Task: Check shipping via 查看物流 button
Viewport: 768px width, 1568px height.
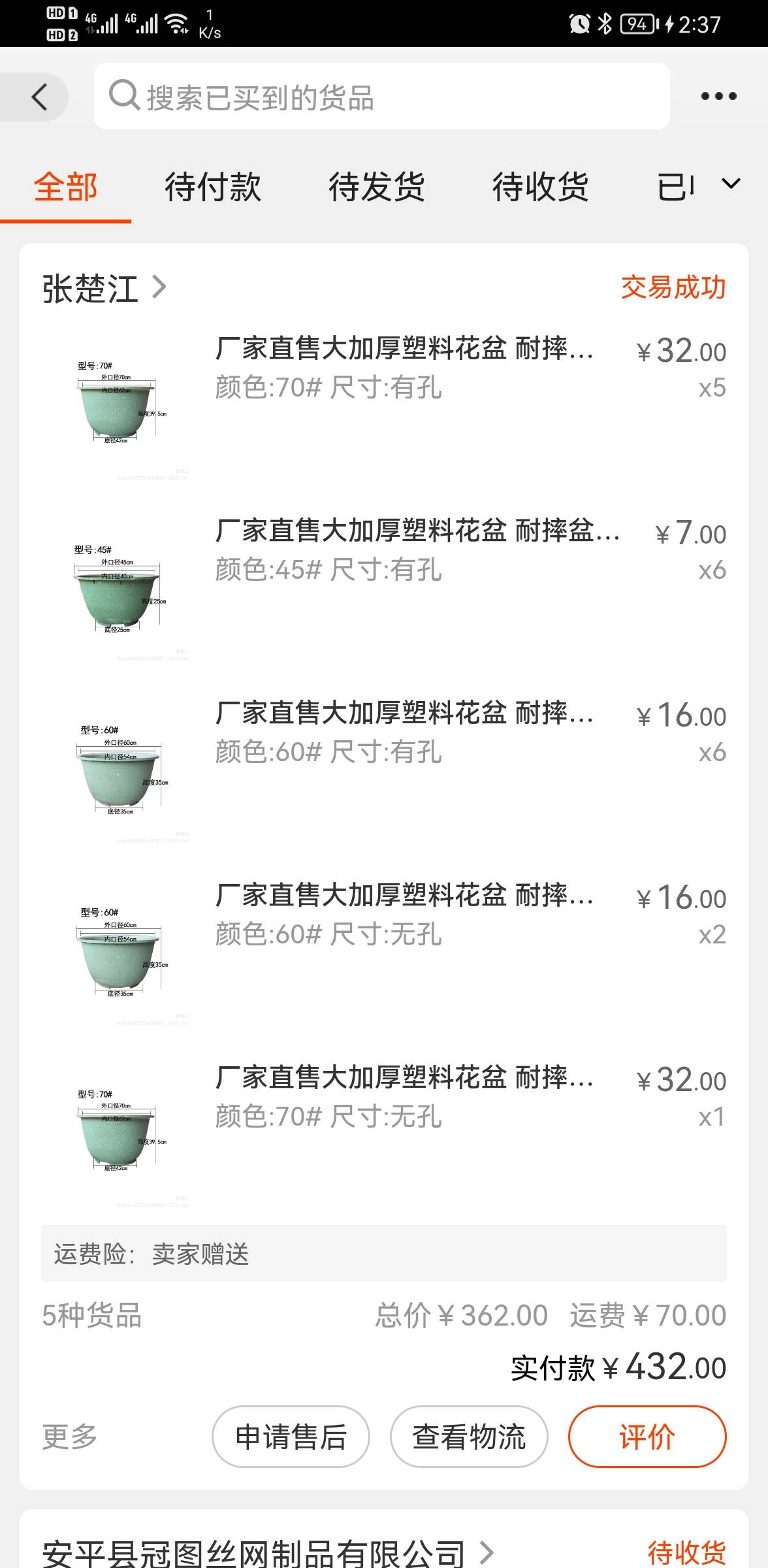Action: [469, 1437]
